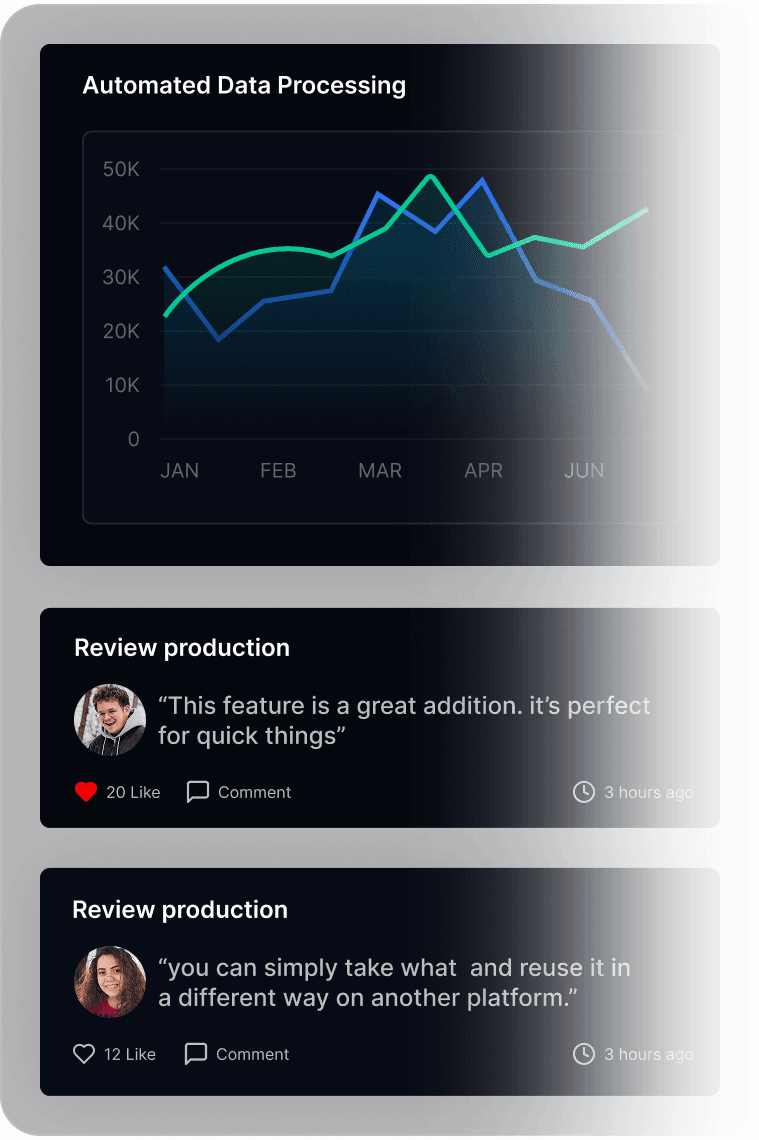Open the "great addition" reviewer's profile photo
This screenshot has width=759, height=1140.
click(x=110, y=720)
